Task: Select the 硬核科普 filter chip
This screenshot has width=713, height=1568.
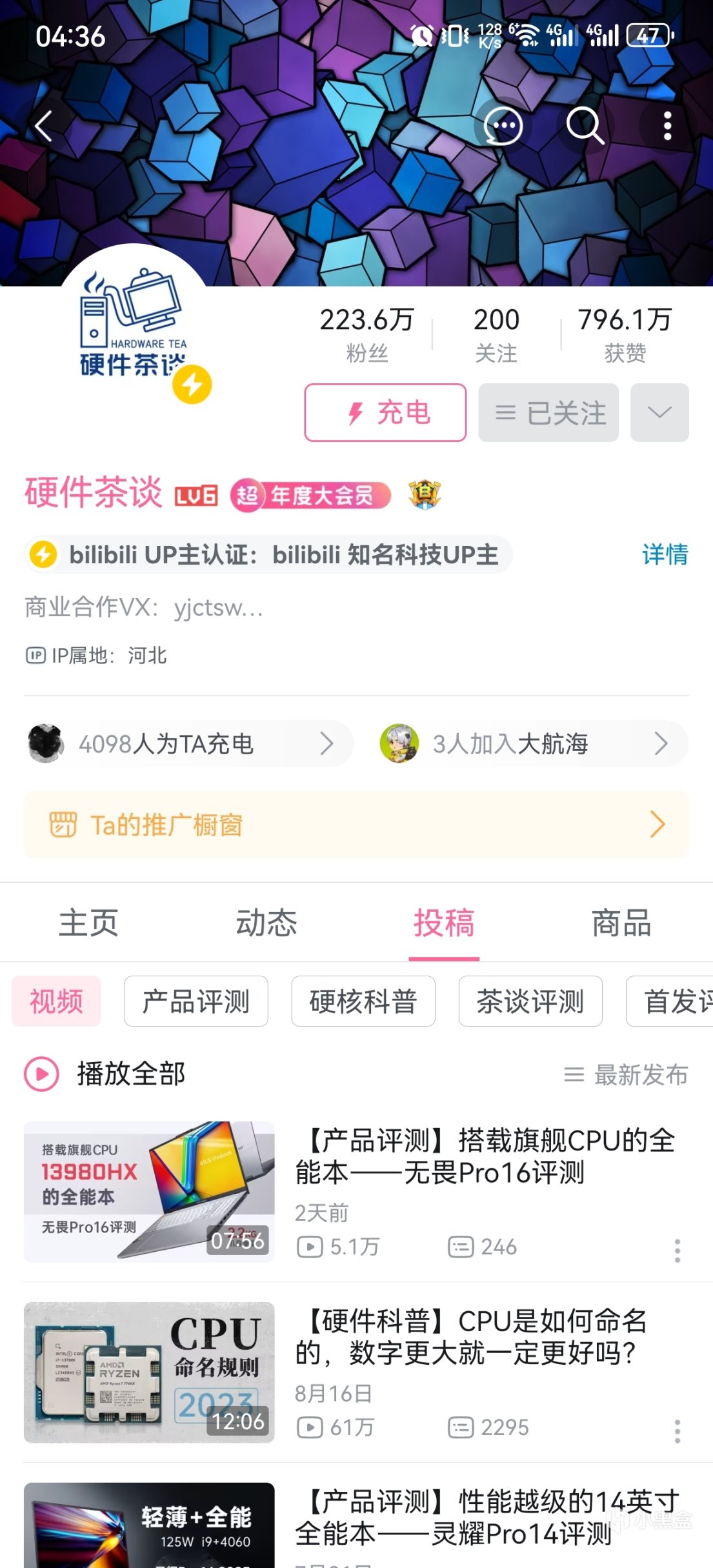Action: 363,1001
